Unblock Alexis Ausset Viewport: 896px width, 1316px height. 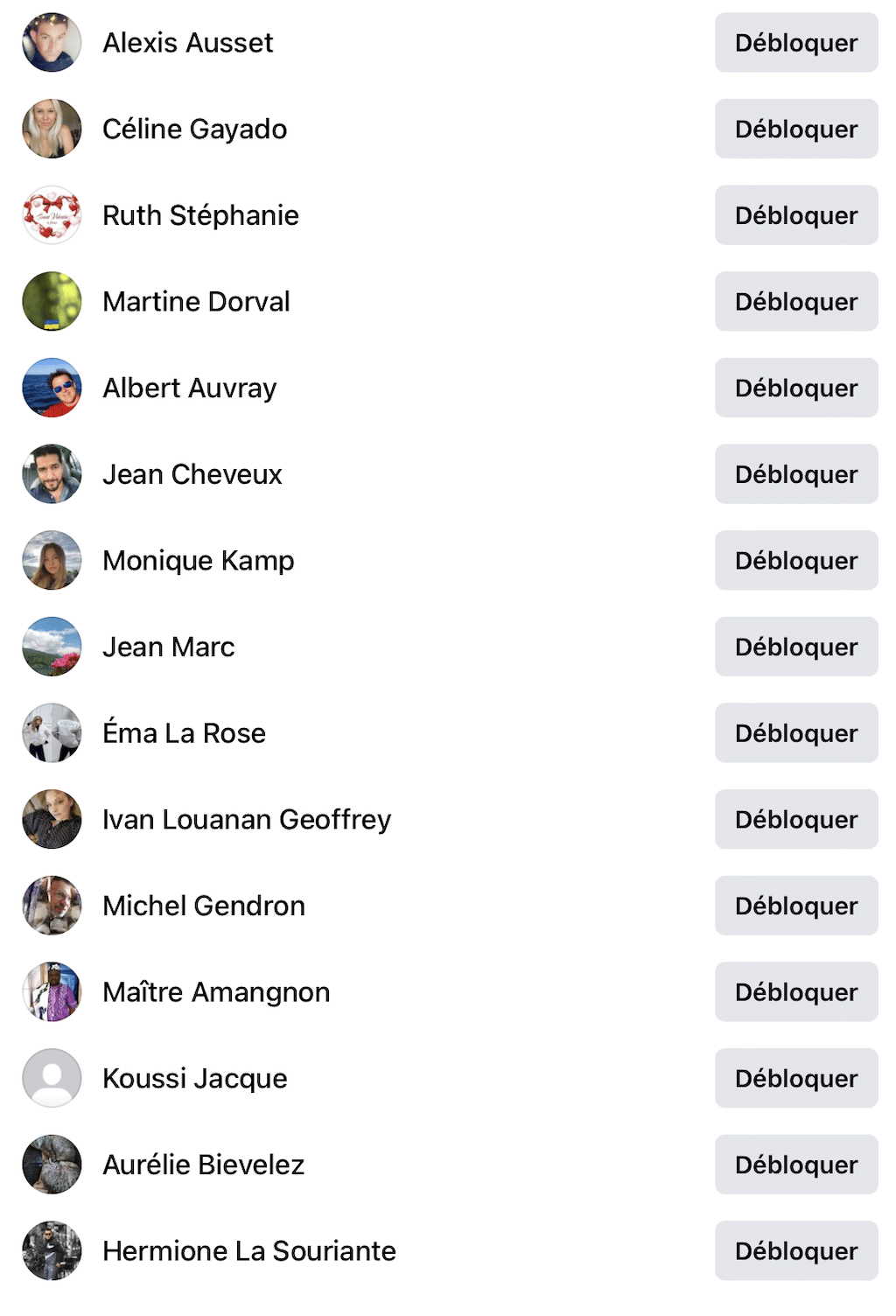point(796,43)
